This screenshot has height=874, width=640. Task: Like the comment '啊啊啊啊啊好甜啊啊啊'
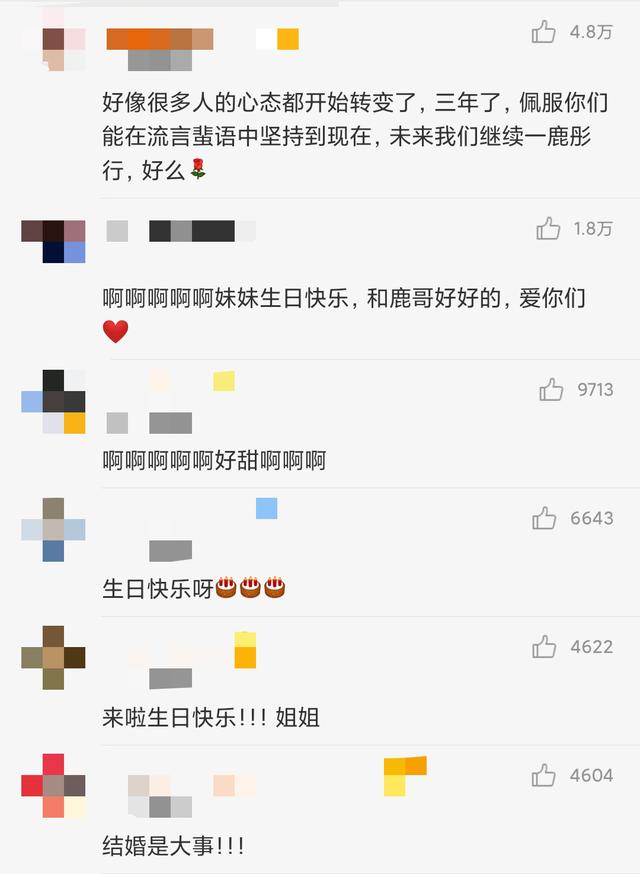click(x=551, y=390)
